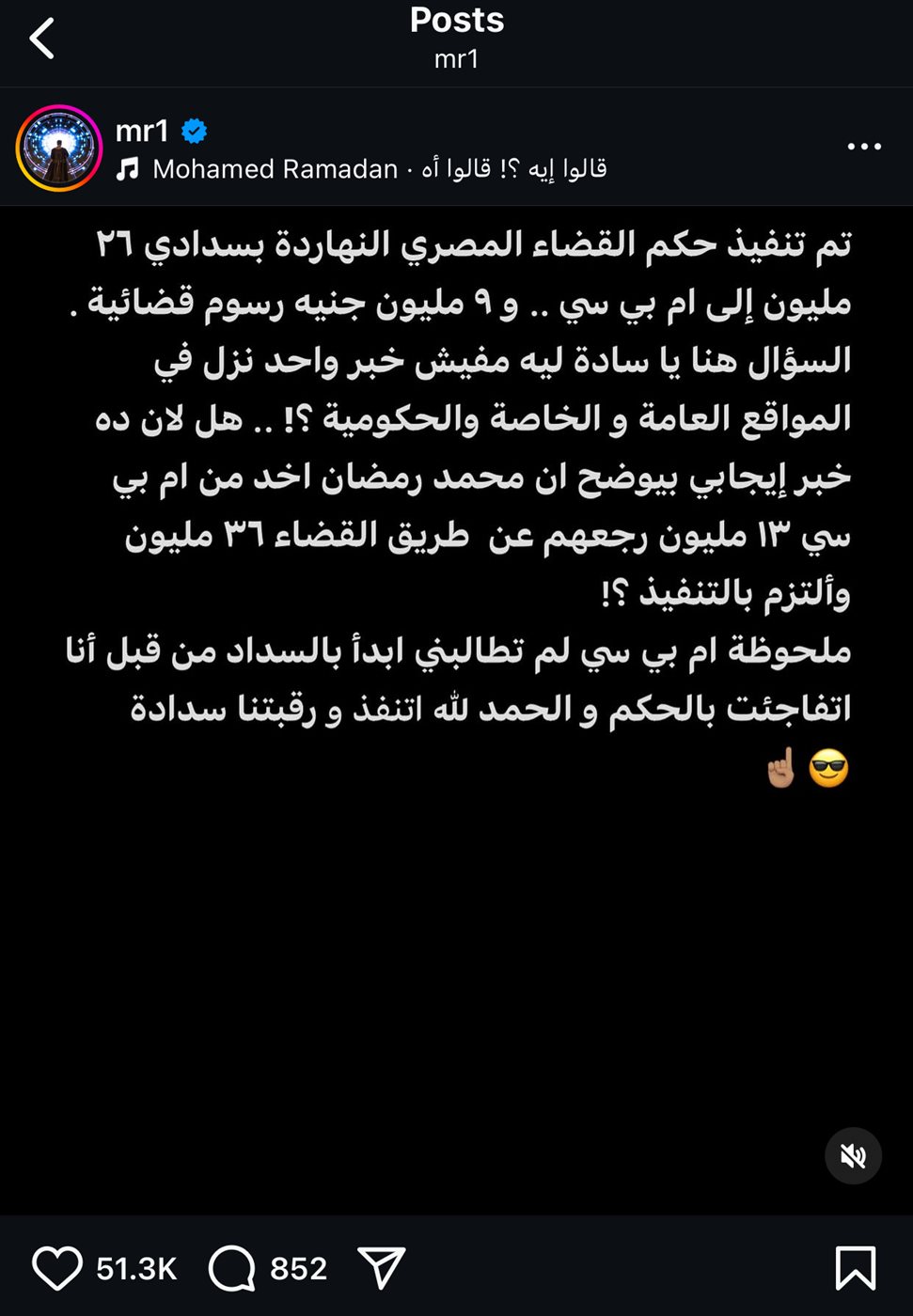Like mr1's post
The height and width of the screenshot is (1316, 913).
click(x=57, y=1268)
